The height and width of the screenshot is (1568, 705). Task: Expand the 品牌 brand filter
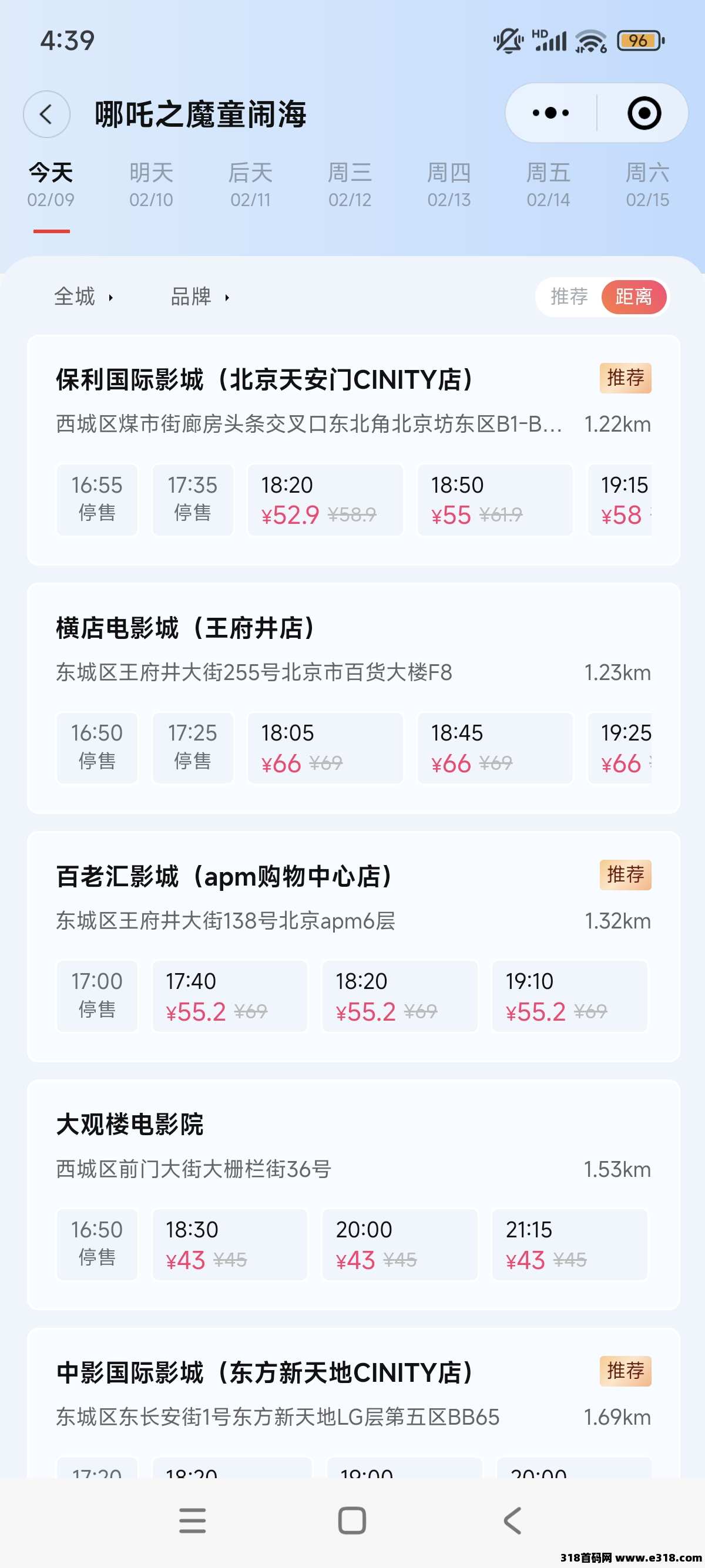coord(200,297)
